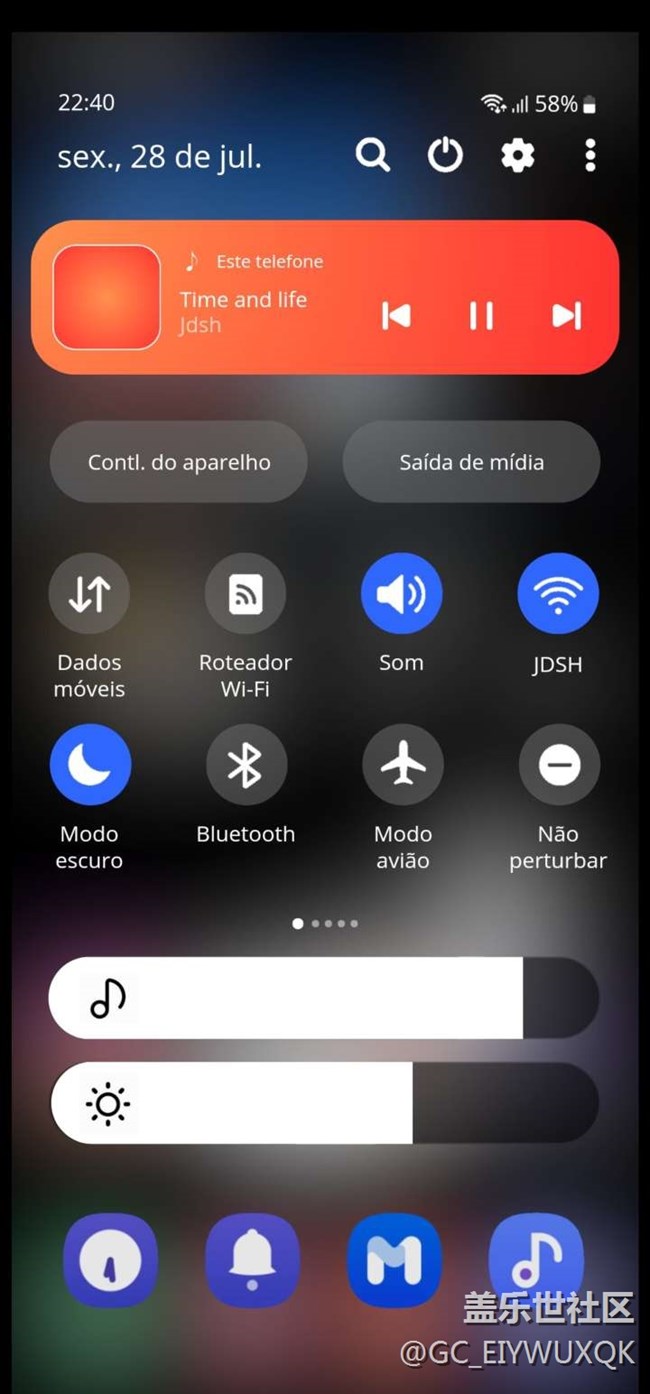Open the album art thumbnail of media card
This screenshot has width=650, height=1394.
point(106,297)
